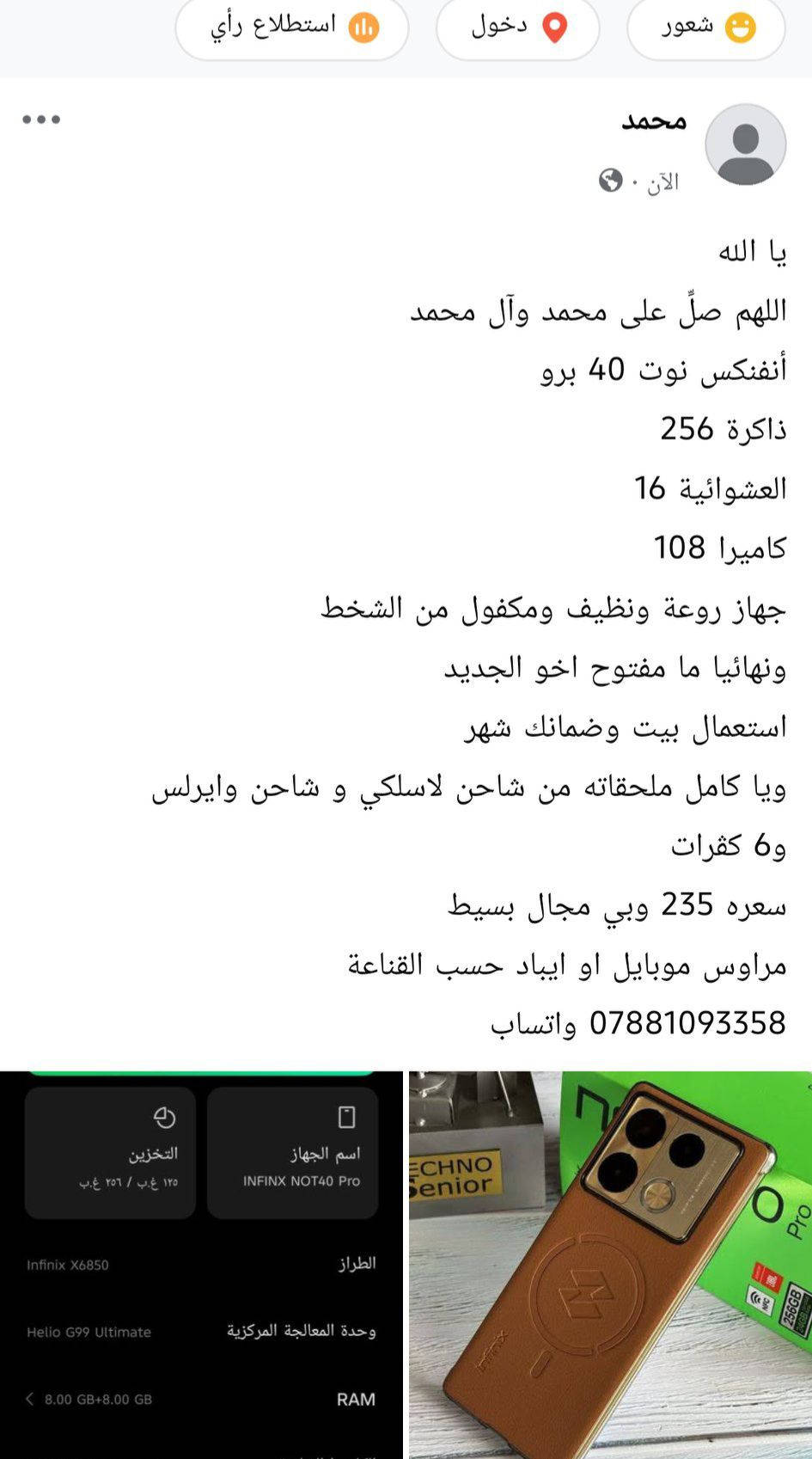Viewport: 812px width, 1459px height.
Task: Open the brown Infinix phone photo
Action: click(610, 1264)
